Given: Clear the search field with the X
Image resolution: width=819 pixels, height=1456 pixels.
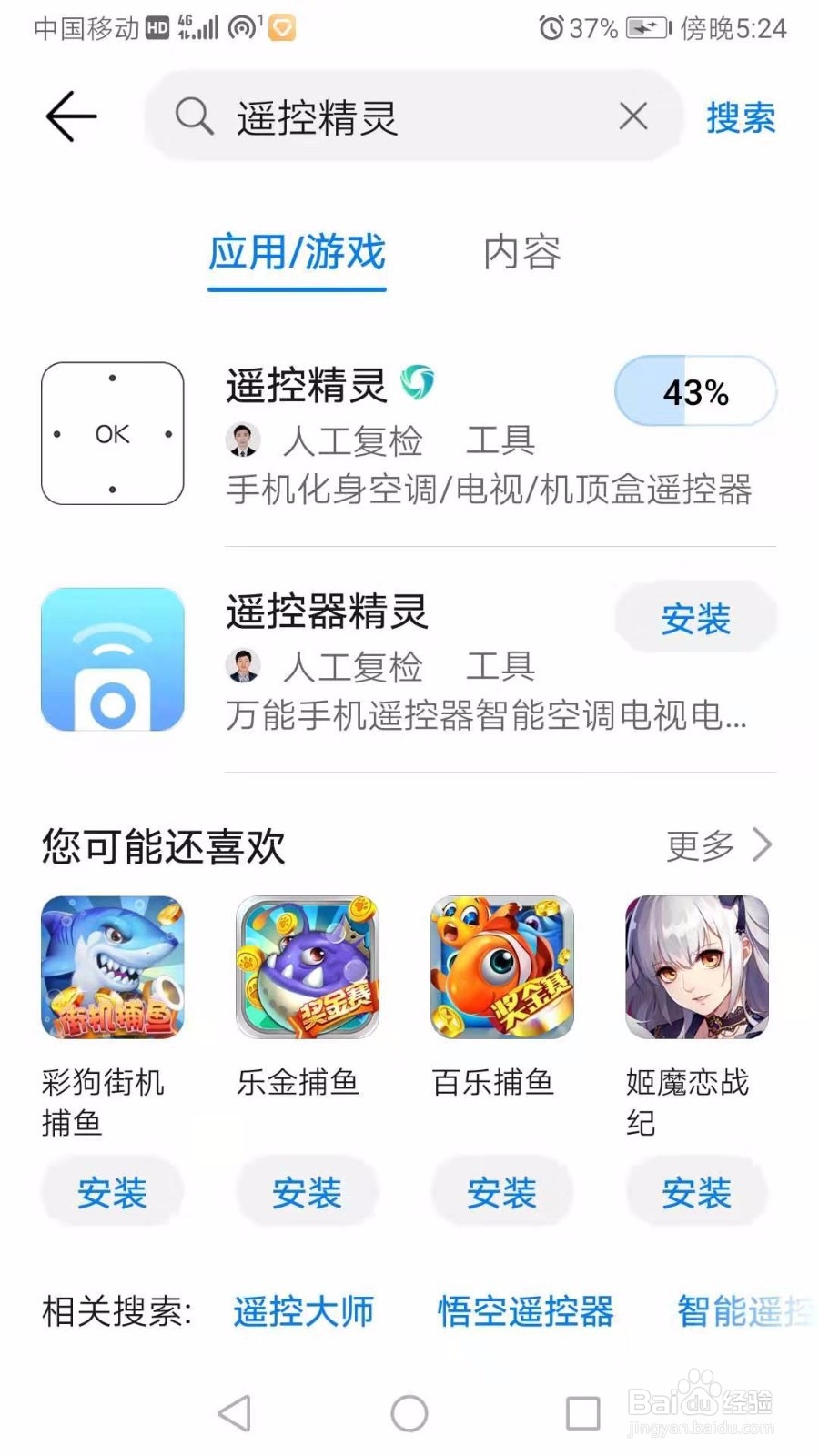Looking at the screenshot, I should (633, 116).
